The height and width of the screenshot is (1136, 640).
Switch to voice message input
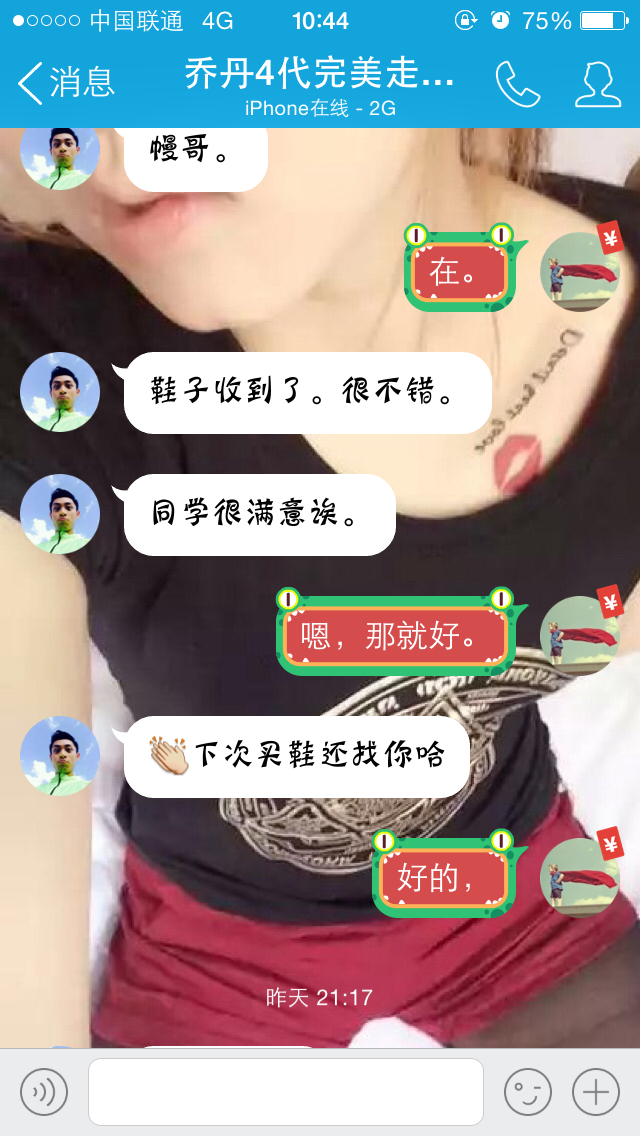(44, 1092)
